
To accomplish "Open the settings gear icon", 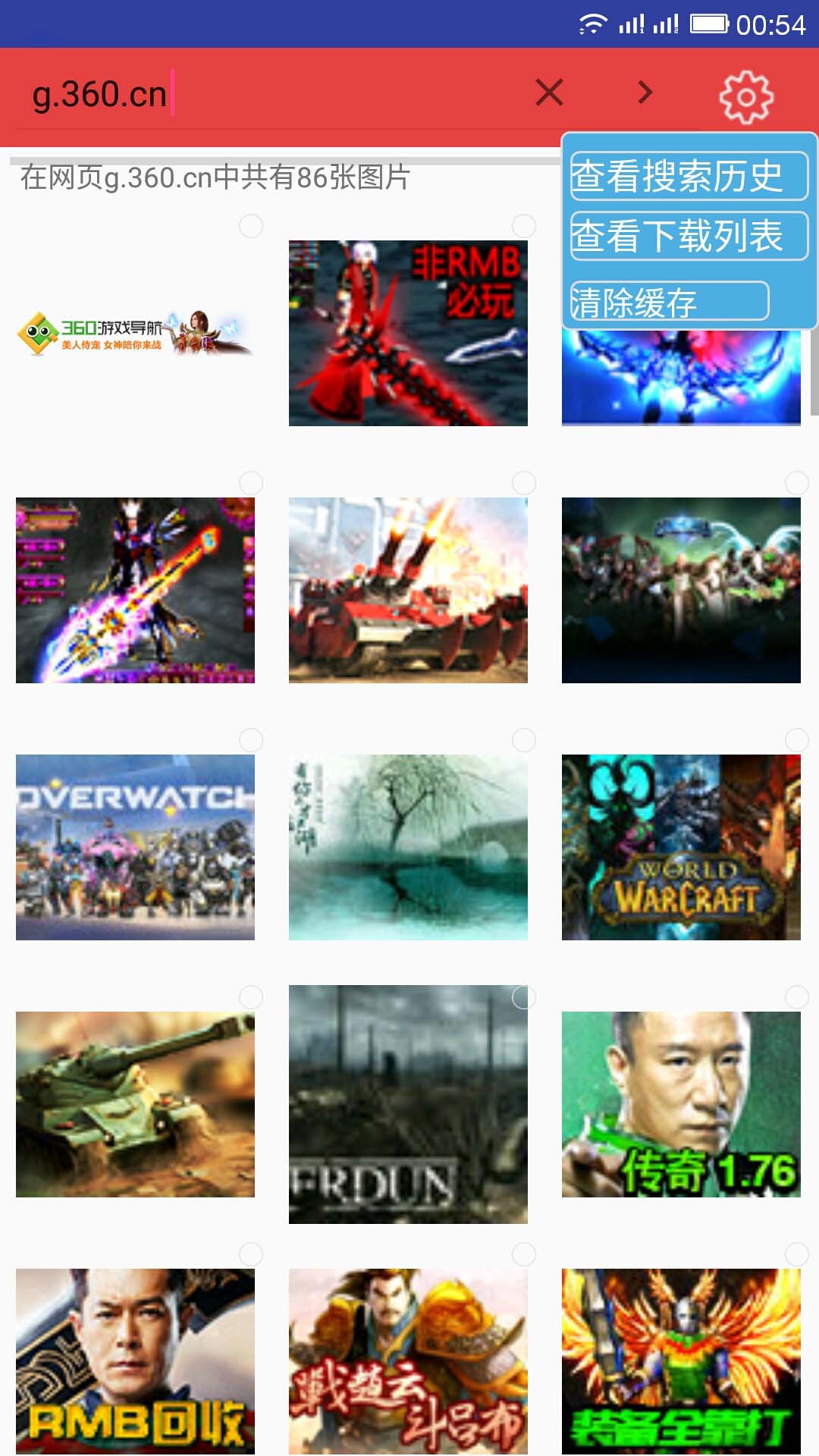I will (745, 96).
